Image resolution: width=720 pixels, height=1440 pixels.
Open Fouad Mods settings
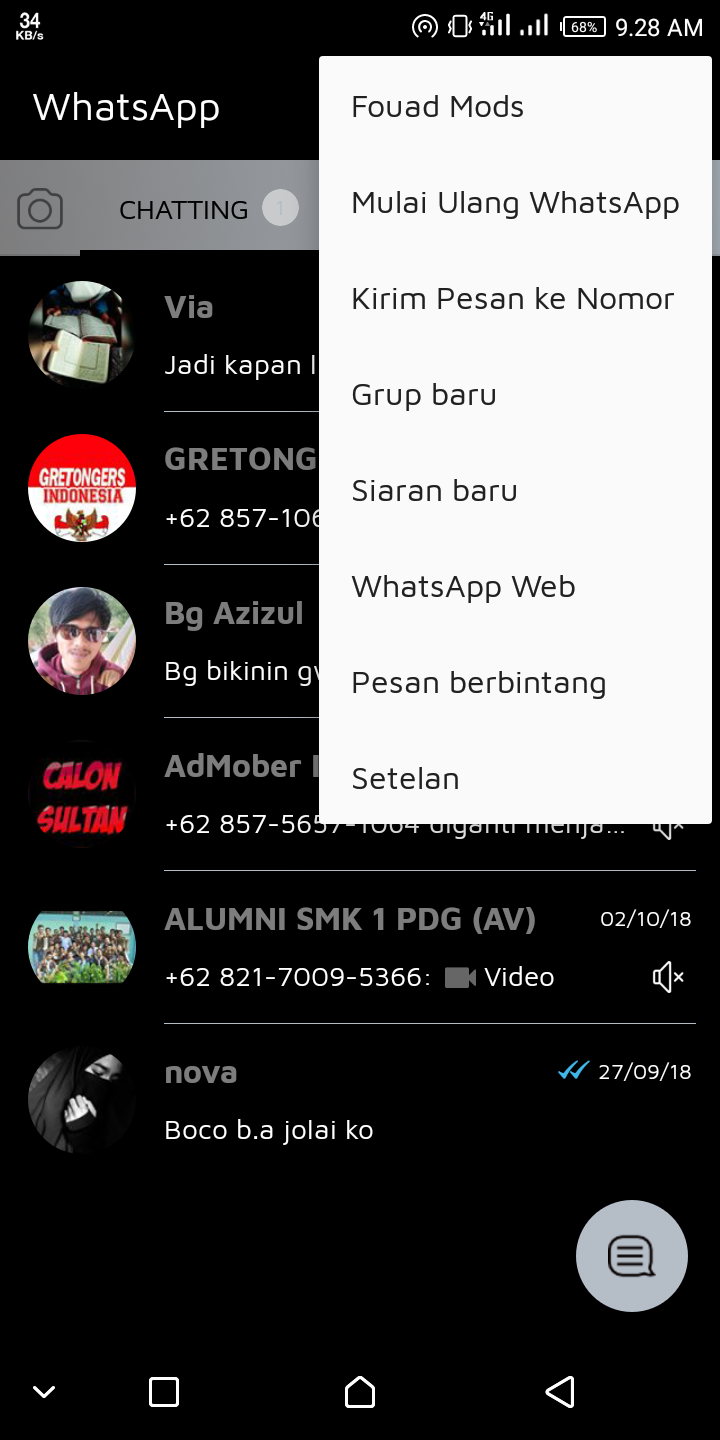[437, 107]
